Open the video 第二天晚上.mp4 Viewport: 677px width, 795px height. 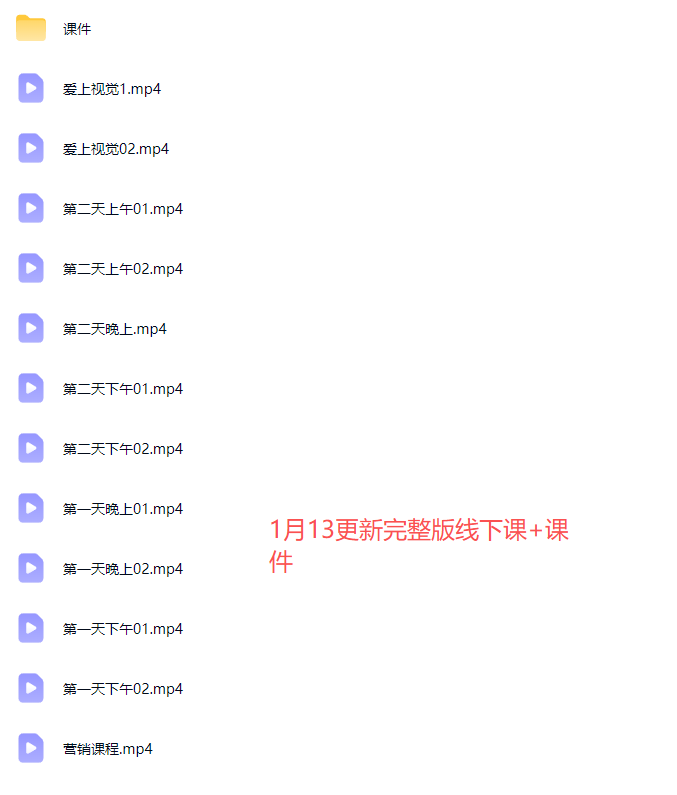115,329
